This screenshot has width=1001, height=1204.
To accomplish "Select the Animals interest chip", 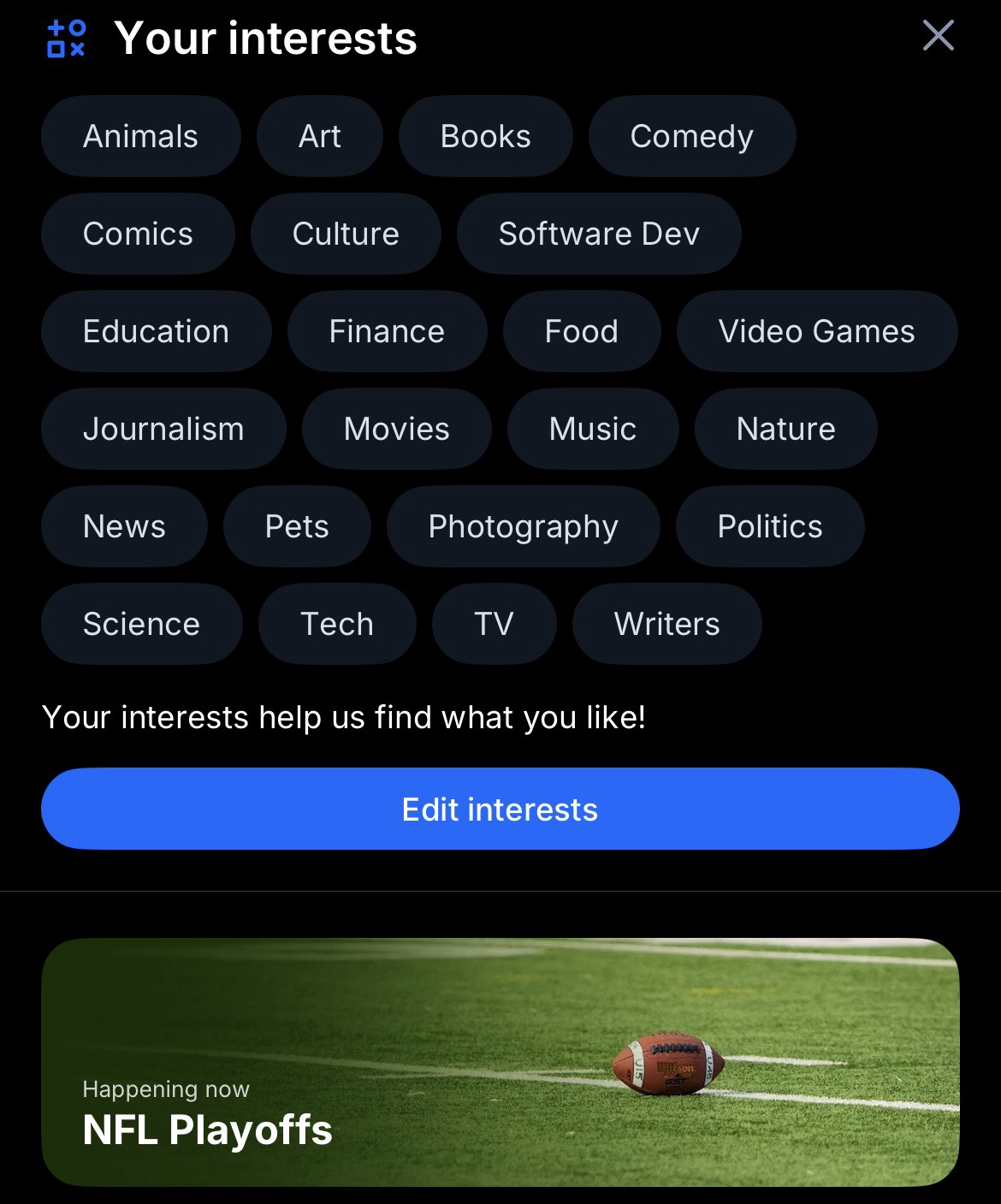I will coord(140,136).
